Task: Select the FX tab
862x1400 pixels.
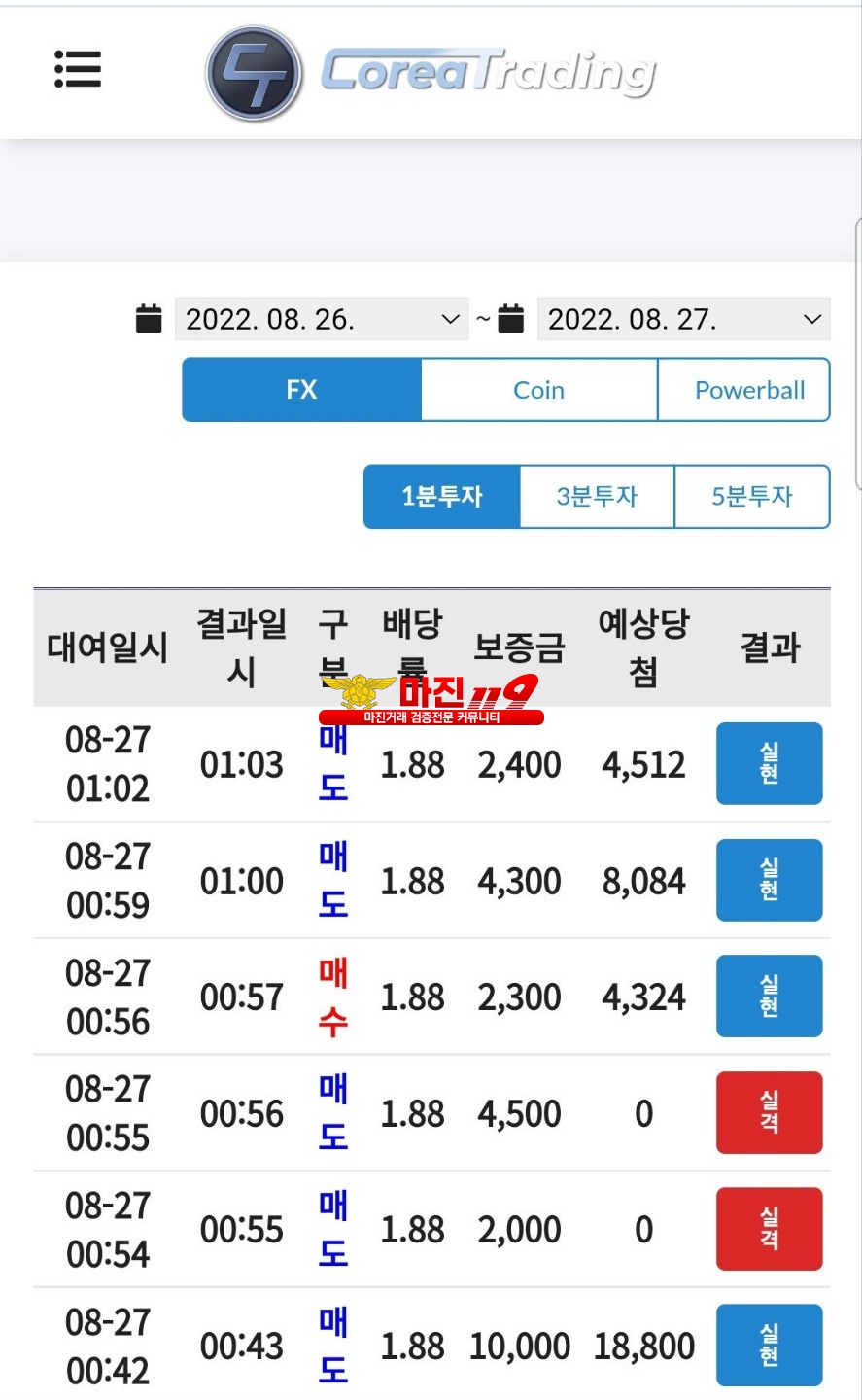Action: [x=302, y=390]
